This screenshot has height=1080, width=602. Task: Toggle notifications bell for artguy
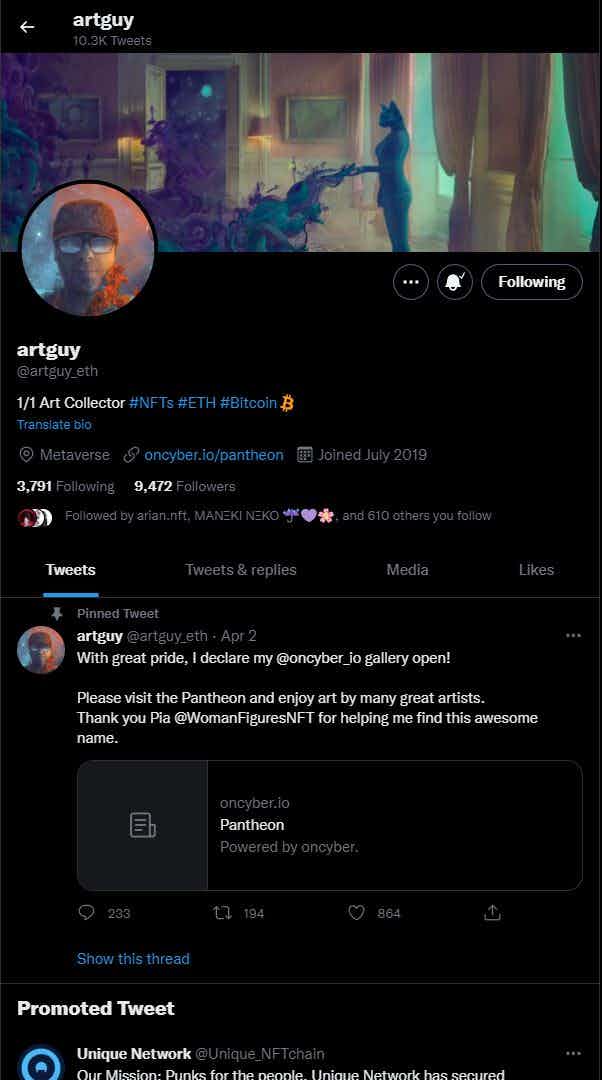point(454,282)
